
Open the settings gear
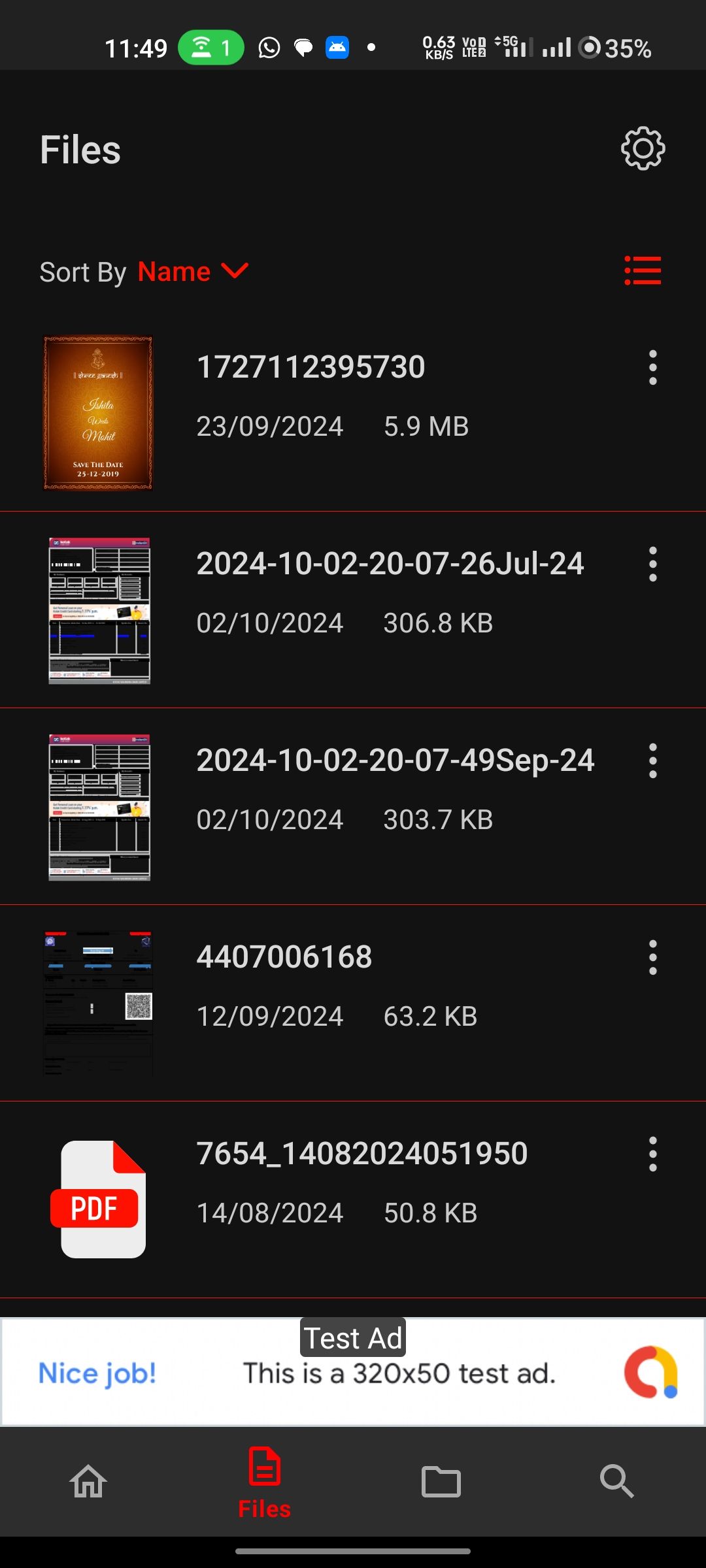coord(643,149)
